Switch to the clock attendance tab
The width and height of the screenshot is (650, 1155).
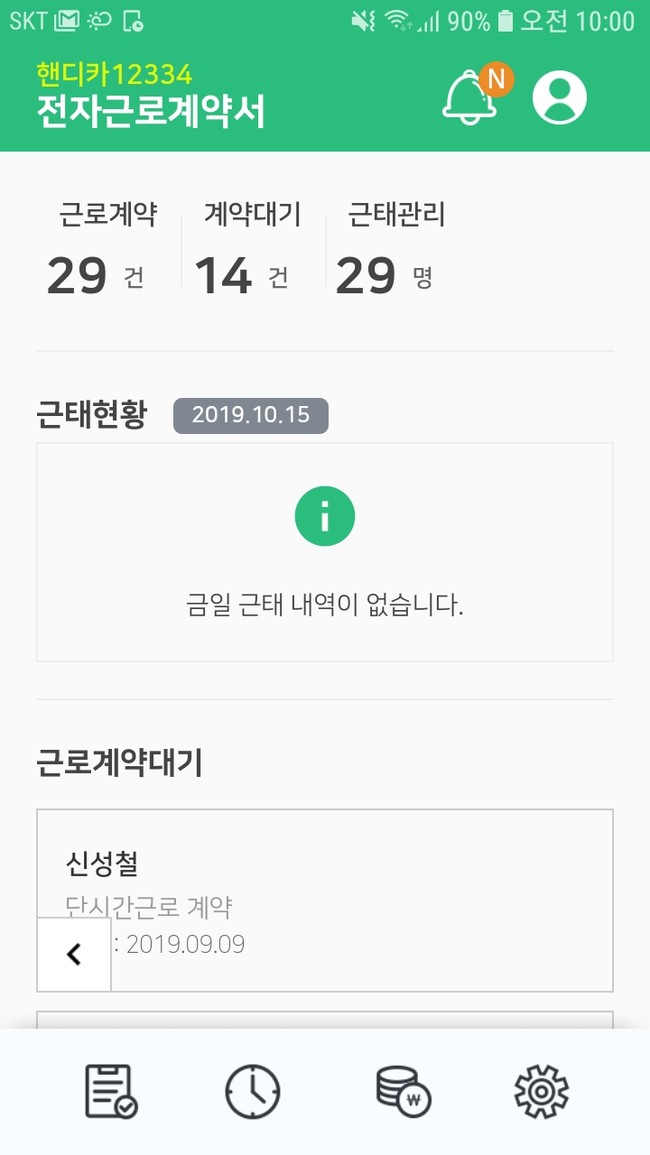point(253,1091)
